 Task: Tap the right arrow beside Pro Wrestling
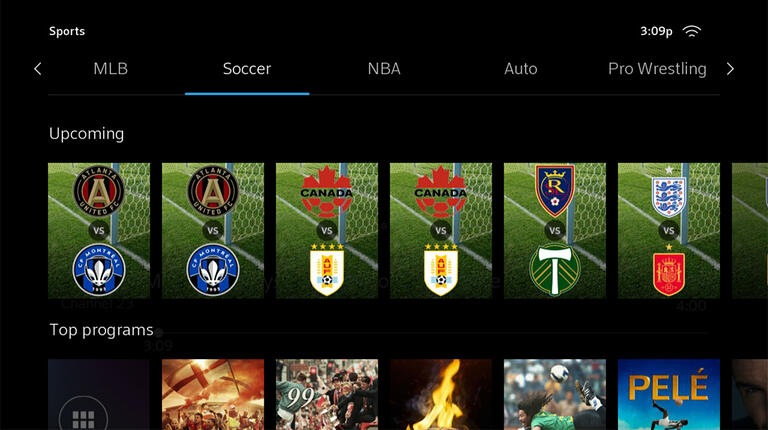[730, 69]
